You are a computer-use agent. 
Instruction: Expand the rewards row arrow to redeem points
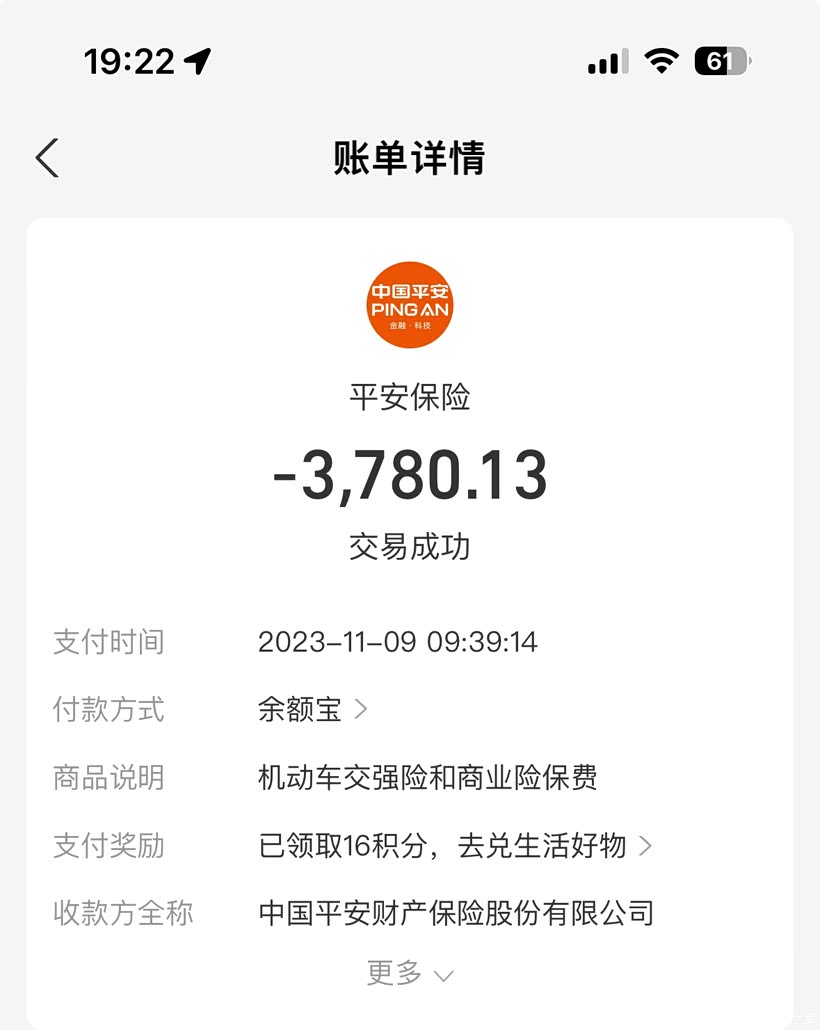pyautogui.click(x=645, y=846)
